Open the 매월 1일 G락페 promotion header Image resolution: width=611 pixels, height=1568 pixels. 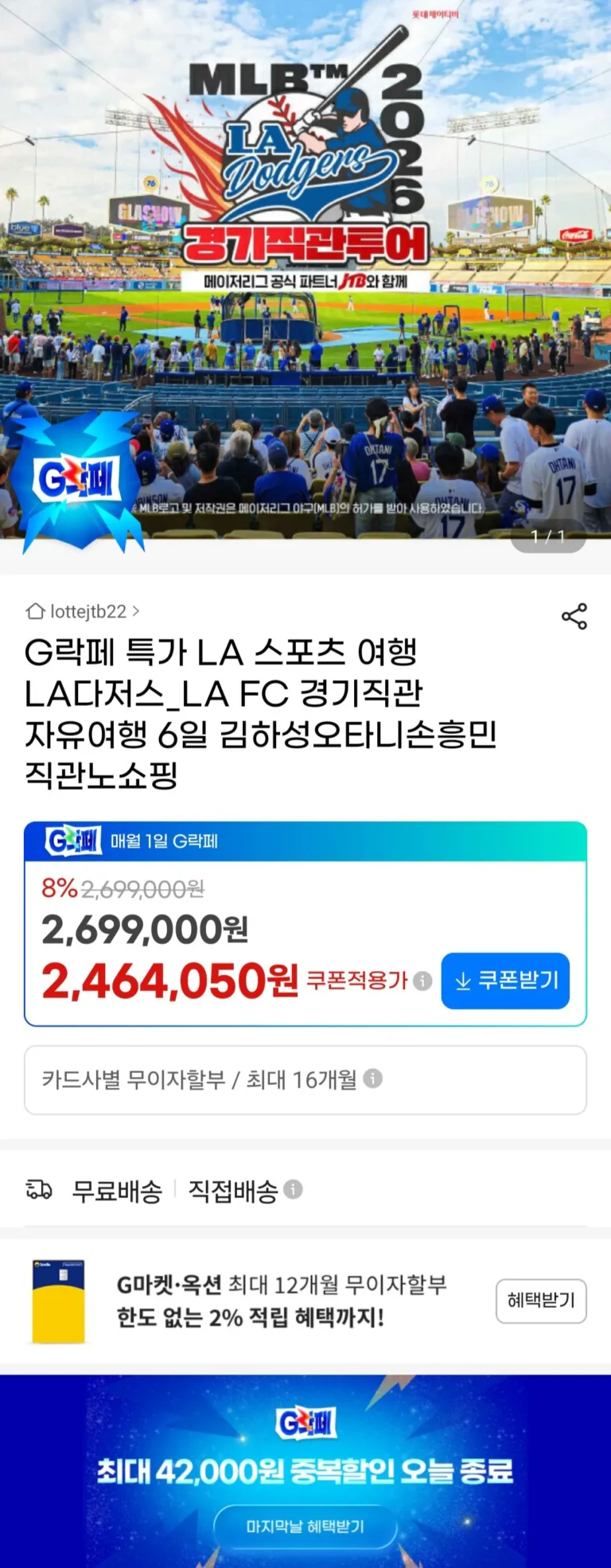pyautogui.click(x=305, y=841)
